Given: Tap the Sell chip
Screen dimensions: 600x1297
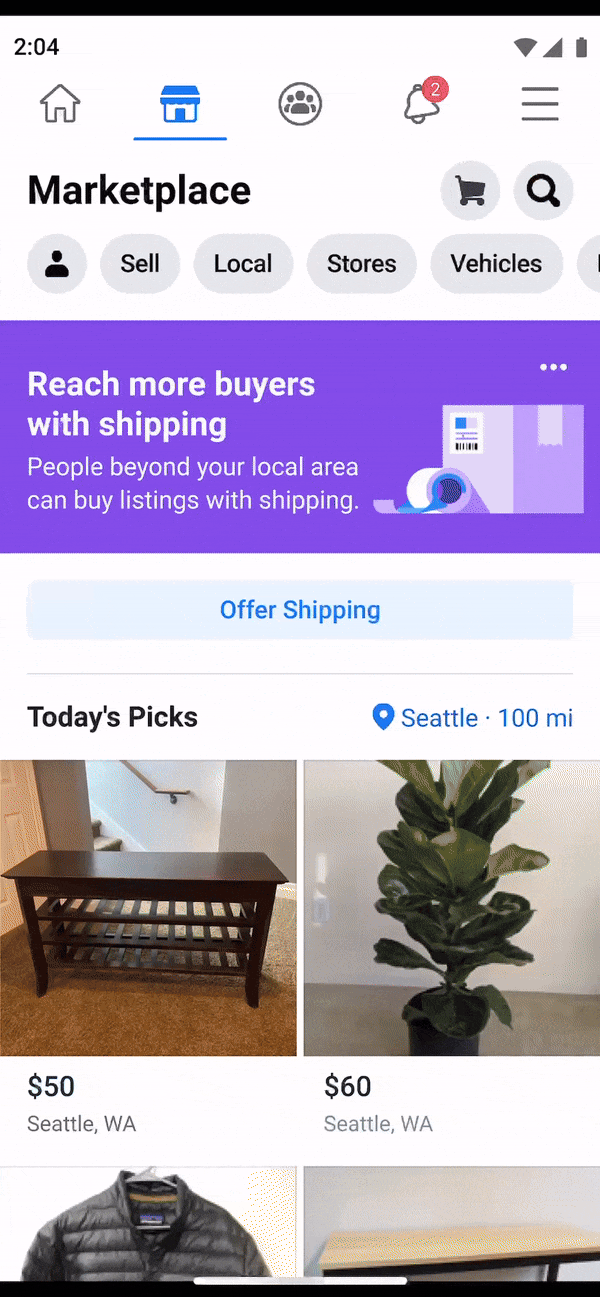Looking at the screenshot, I should (x=140, y=264).
